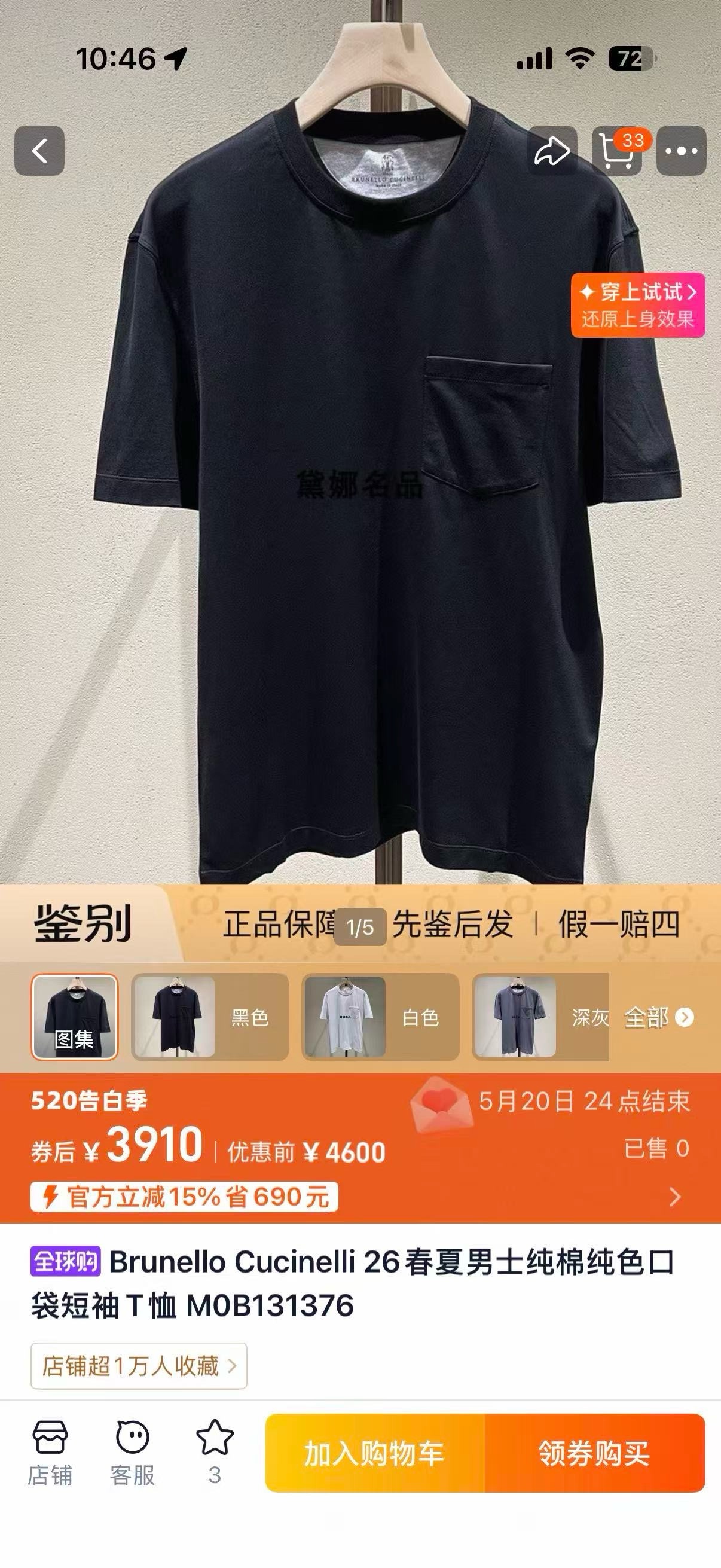
Task: Contact 客服 customer service
Action: pyautogui.click(x=132, y=1454)
